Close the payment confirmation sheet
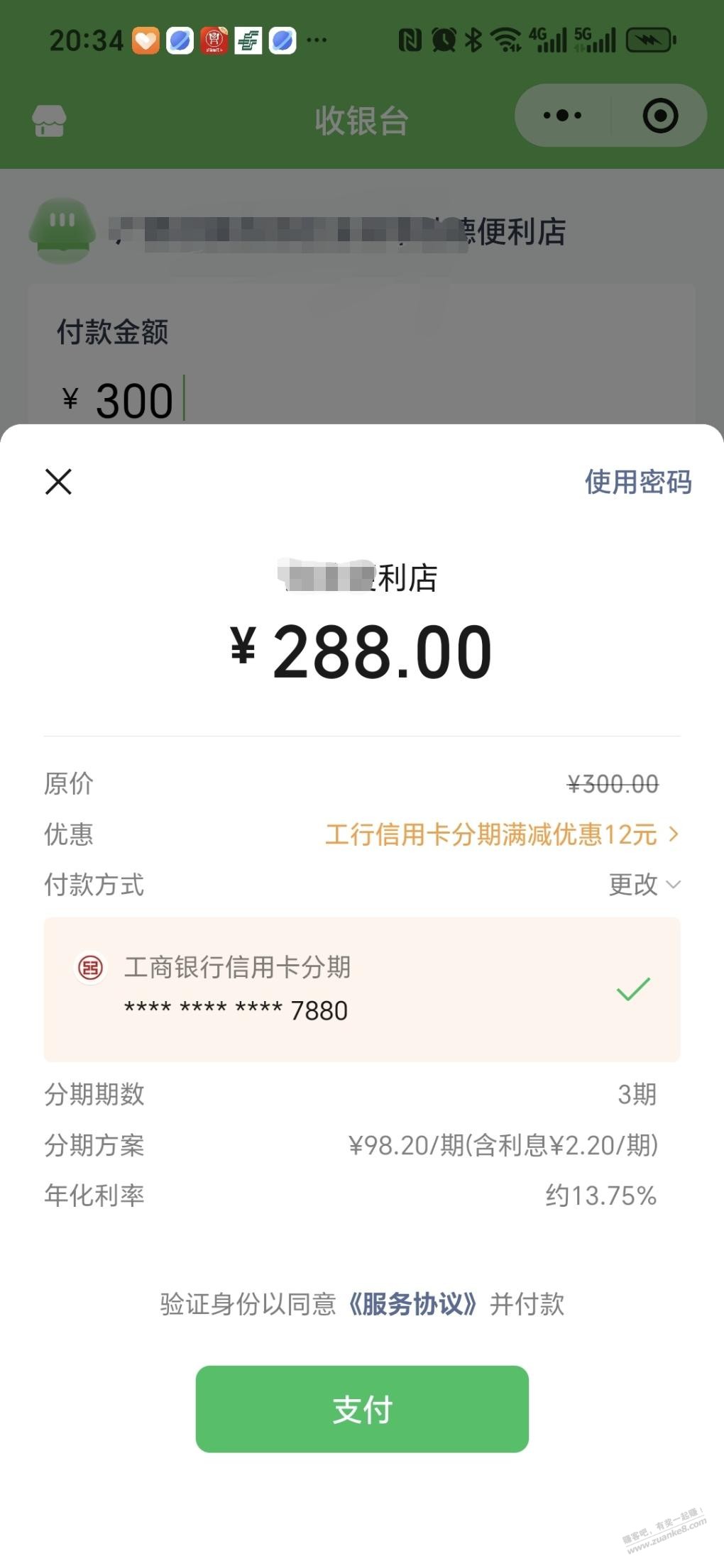 (x=58, y=482)
